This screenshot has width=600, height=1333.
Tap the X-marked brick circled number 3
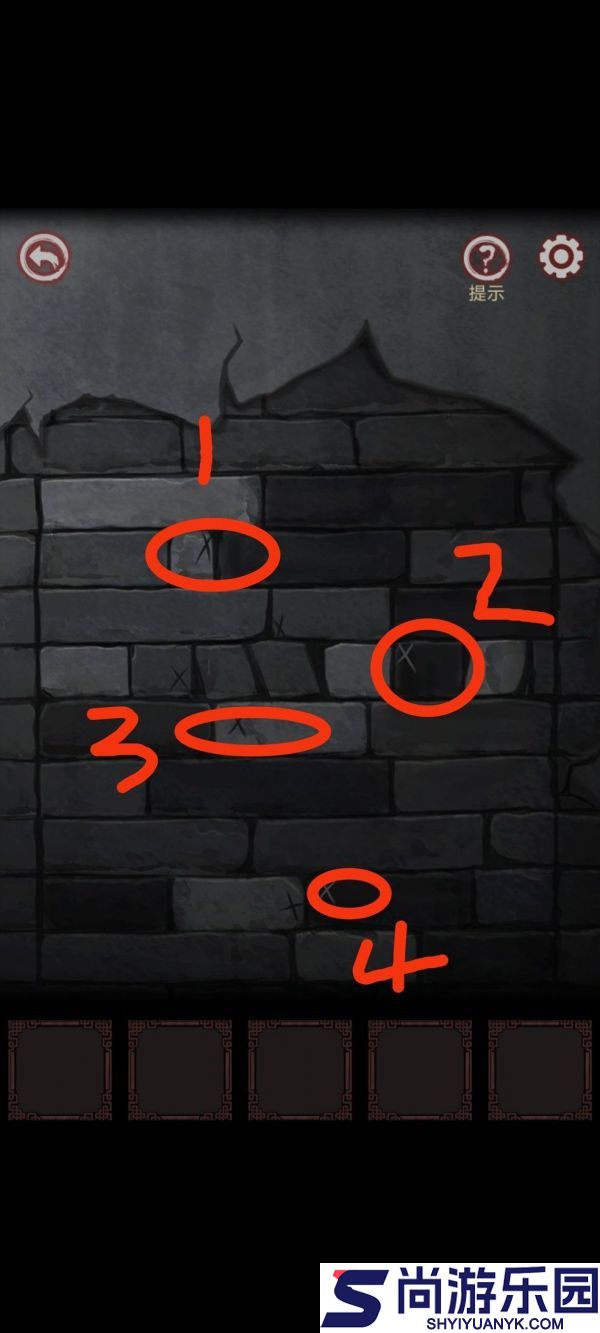coord(237,729)
